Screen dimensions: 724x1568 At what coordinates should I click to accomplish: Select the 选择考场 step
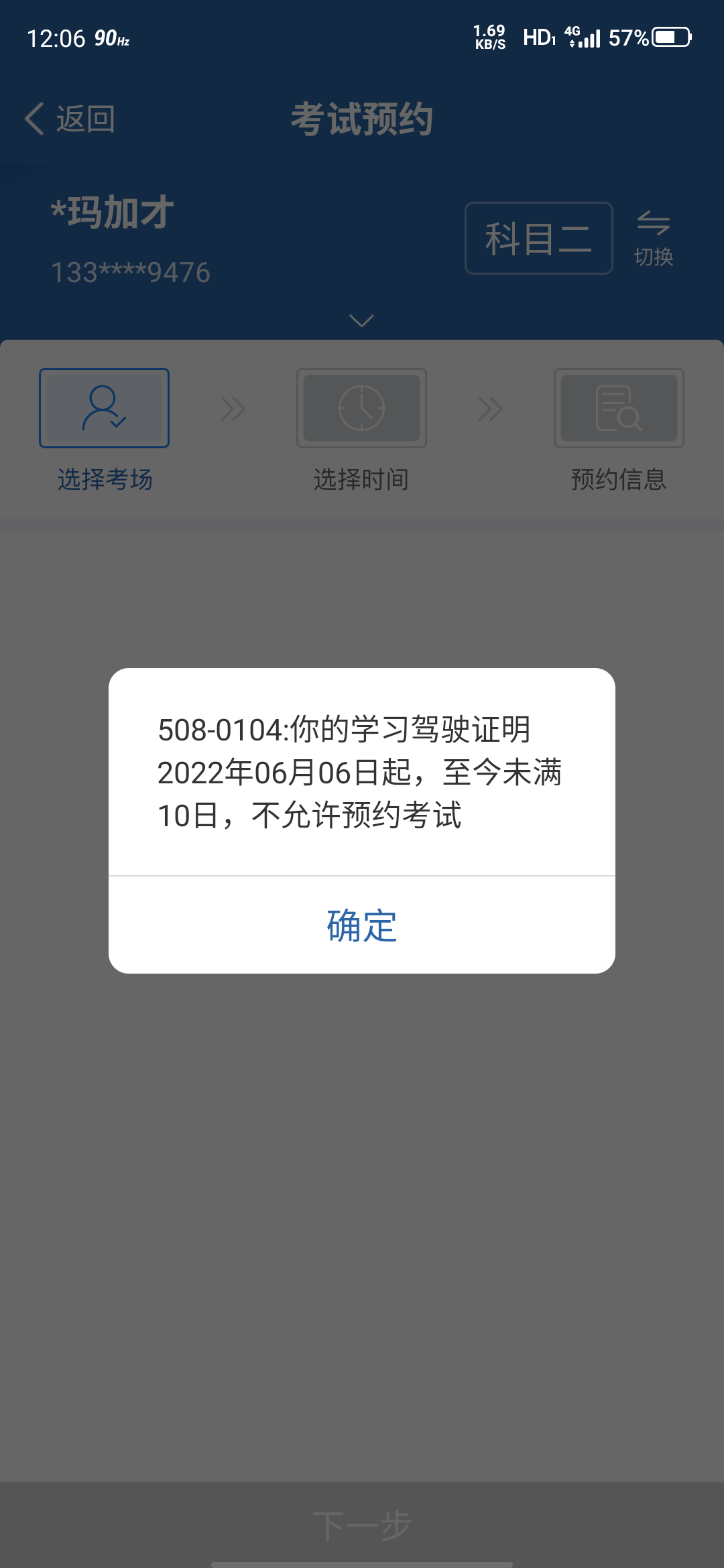pyautogui.click(x=105, y=430)
